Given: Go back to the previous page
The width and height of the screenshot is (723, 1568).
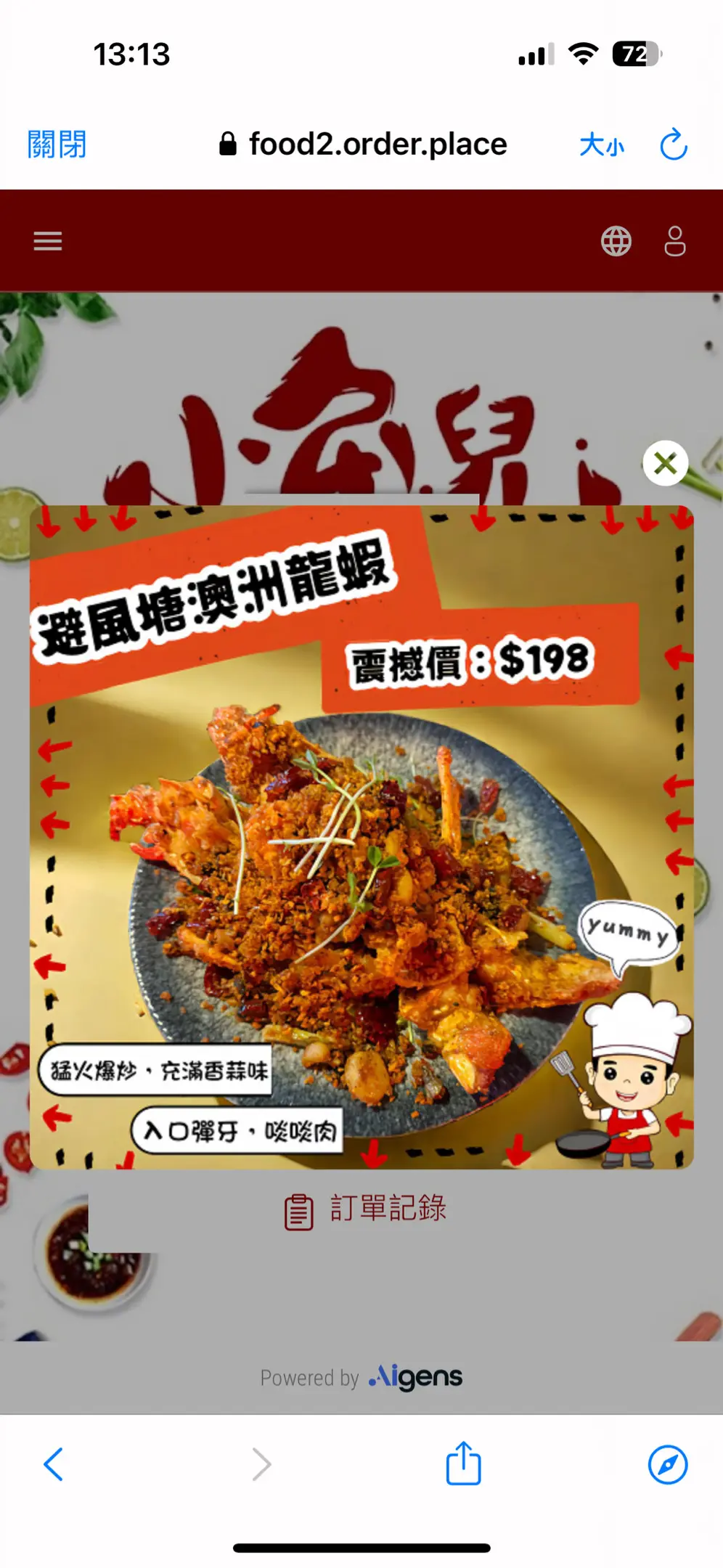Looking at the screenshot, I should [54, 1464].
